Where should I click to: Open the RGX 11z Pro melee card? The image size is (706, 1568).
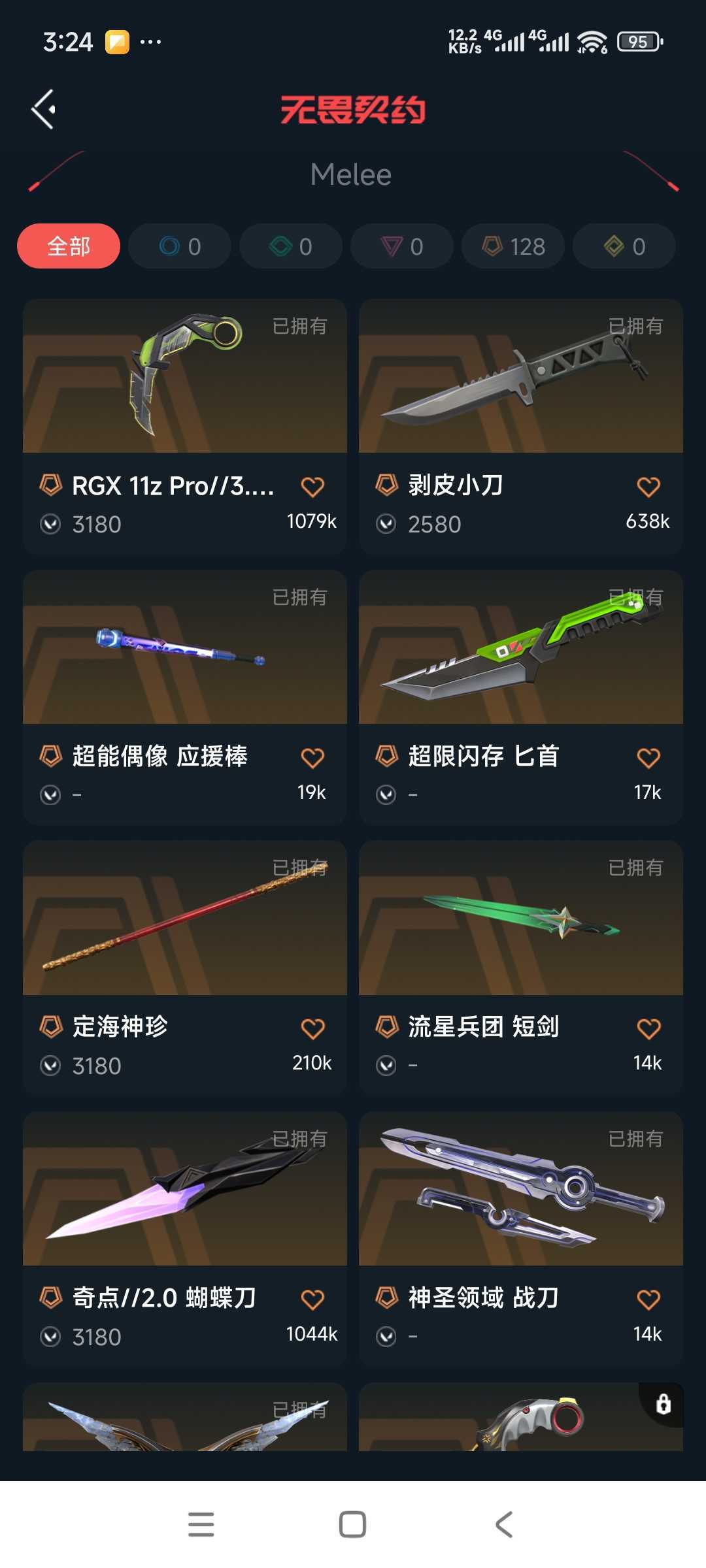click(185, 427)
